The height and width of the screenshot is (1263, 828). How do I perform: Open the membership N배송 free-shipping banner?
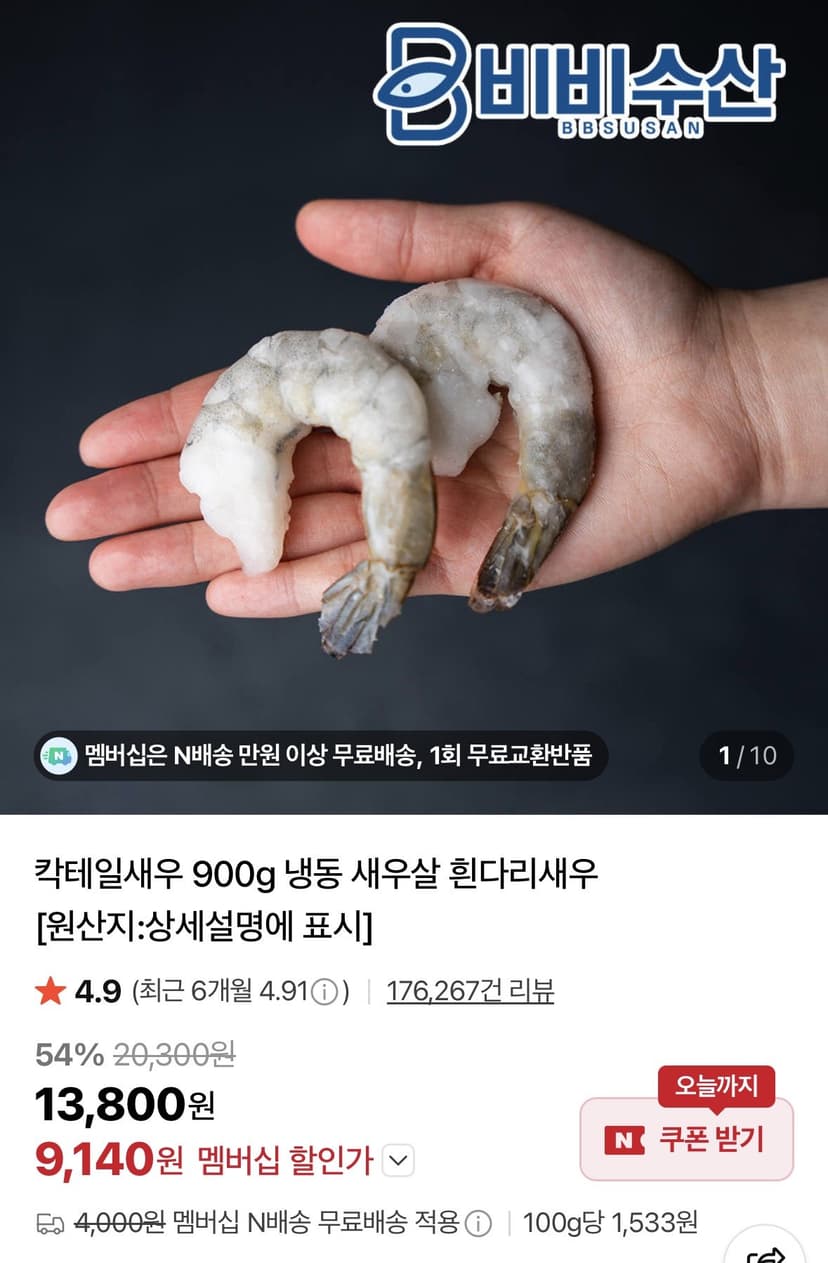(321, 755)
